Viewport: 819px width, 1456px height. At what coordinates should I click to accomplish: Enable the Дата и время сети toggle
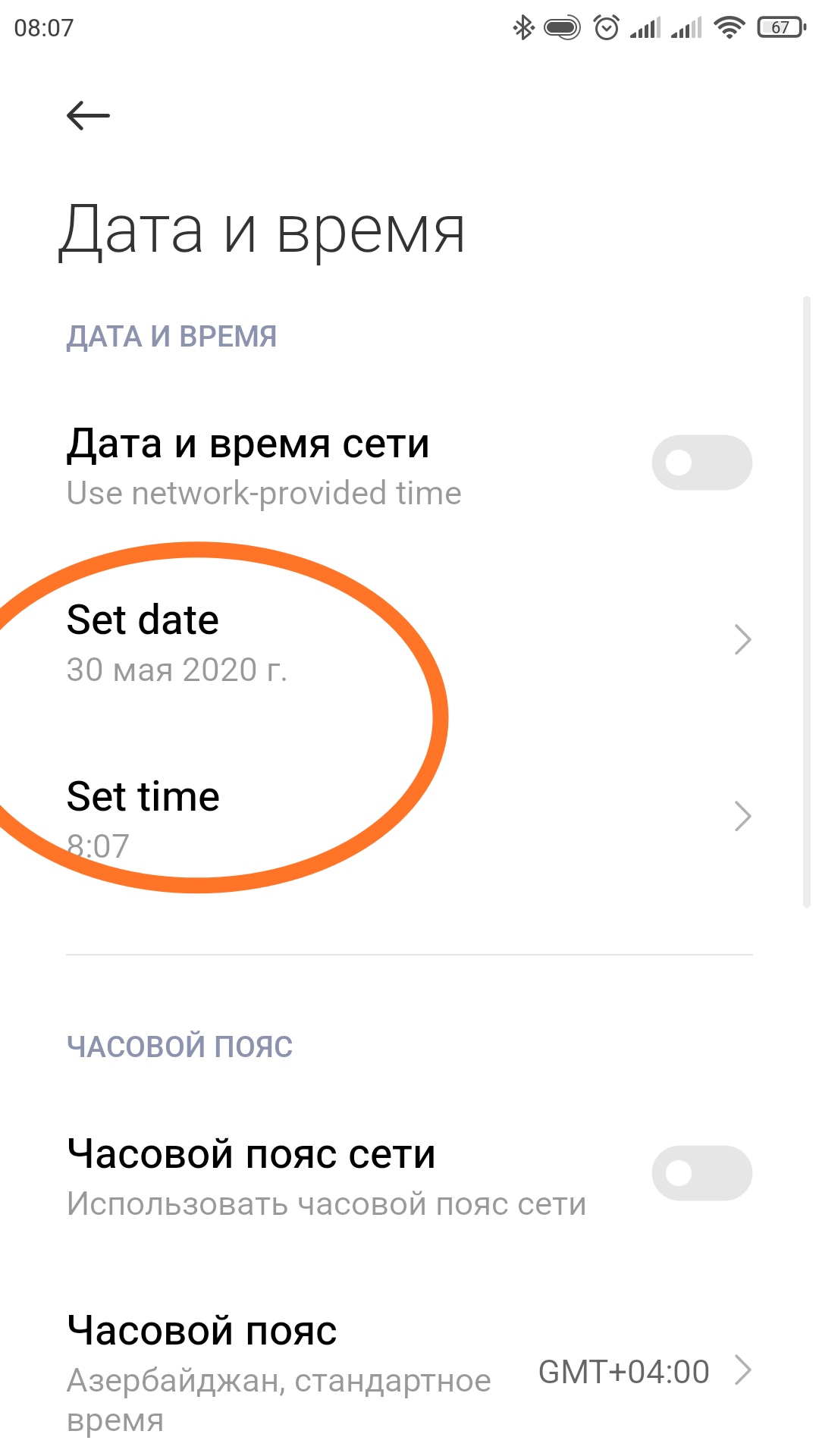tap(701, 463)
